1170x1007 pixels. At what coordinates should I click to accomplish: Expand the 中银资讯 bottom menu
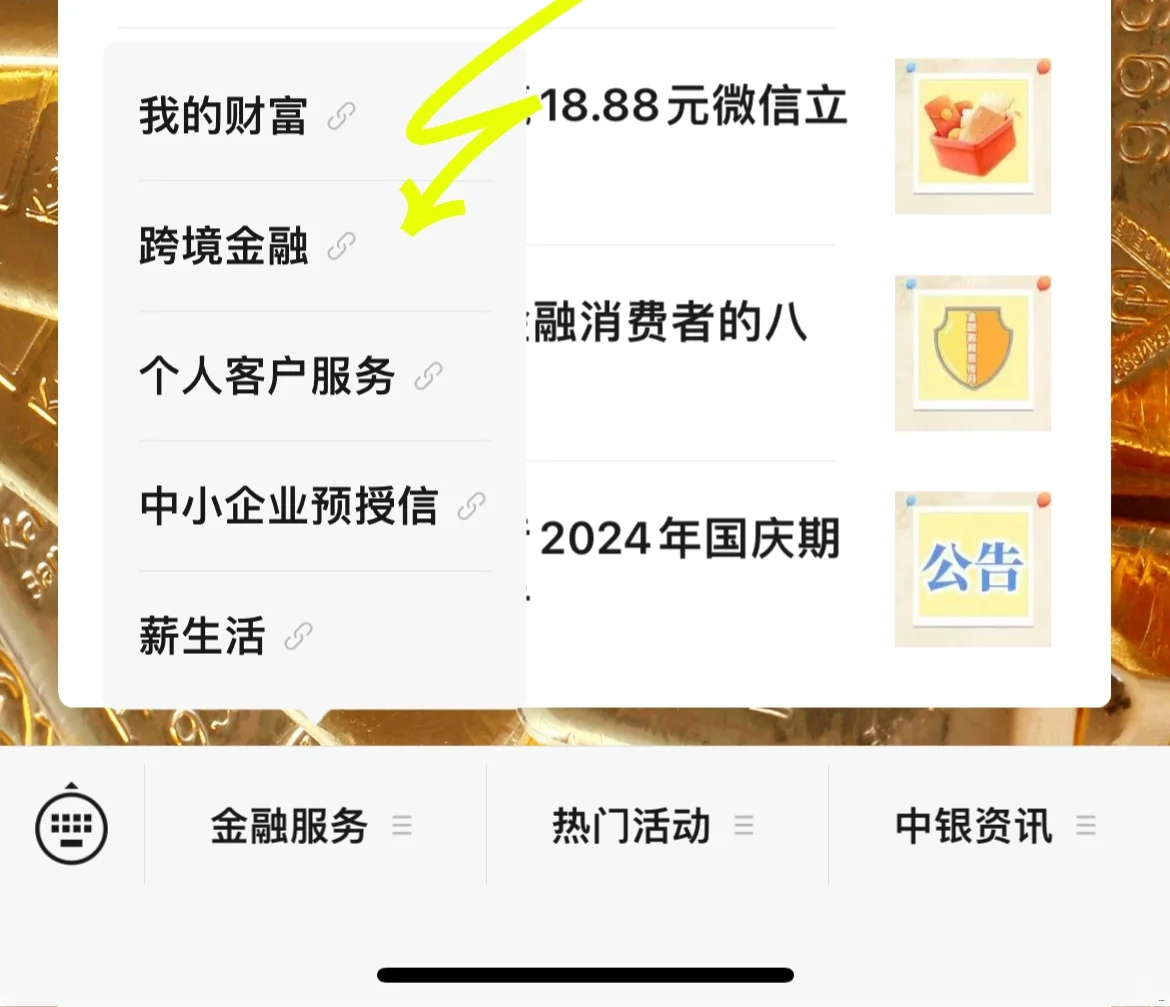coord(996,826)
